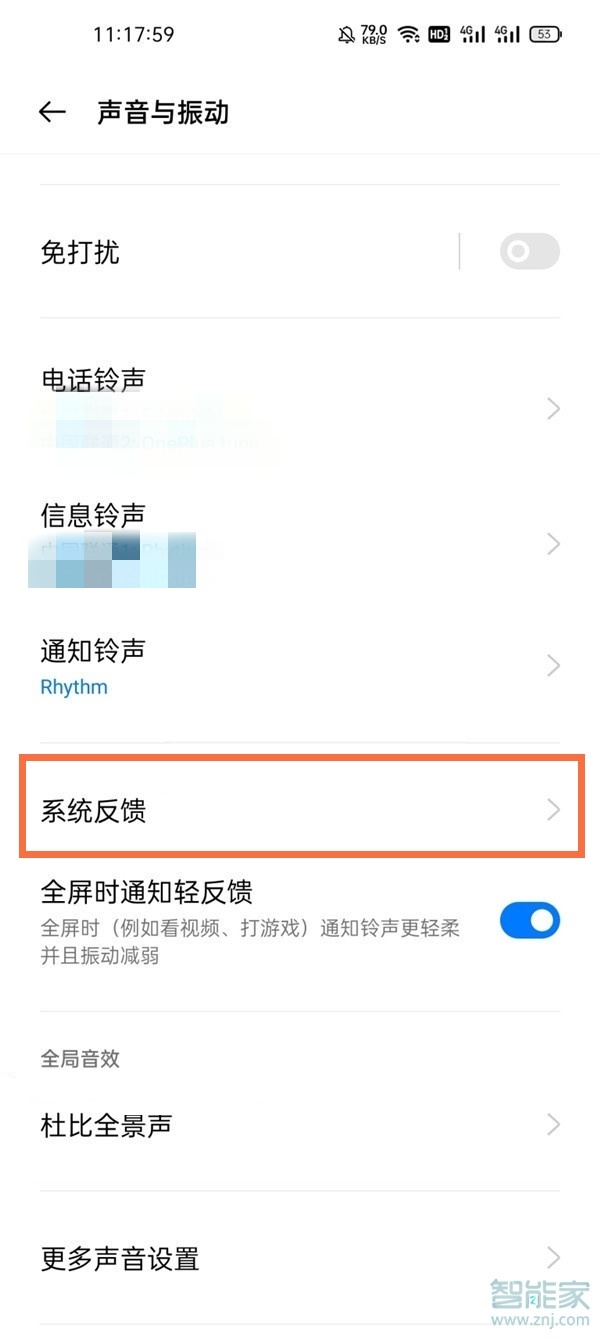The width and height of the screenshot is (600, 1339).
Task: Open 系统反馈 settings
Action: [x=300, y=809]
